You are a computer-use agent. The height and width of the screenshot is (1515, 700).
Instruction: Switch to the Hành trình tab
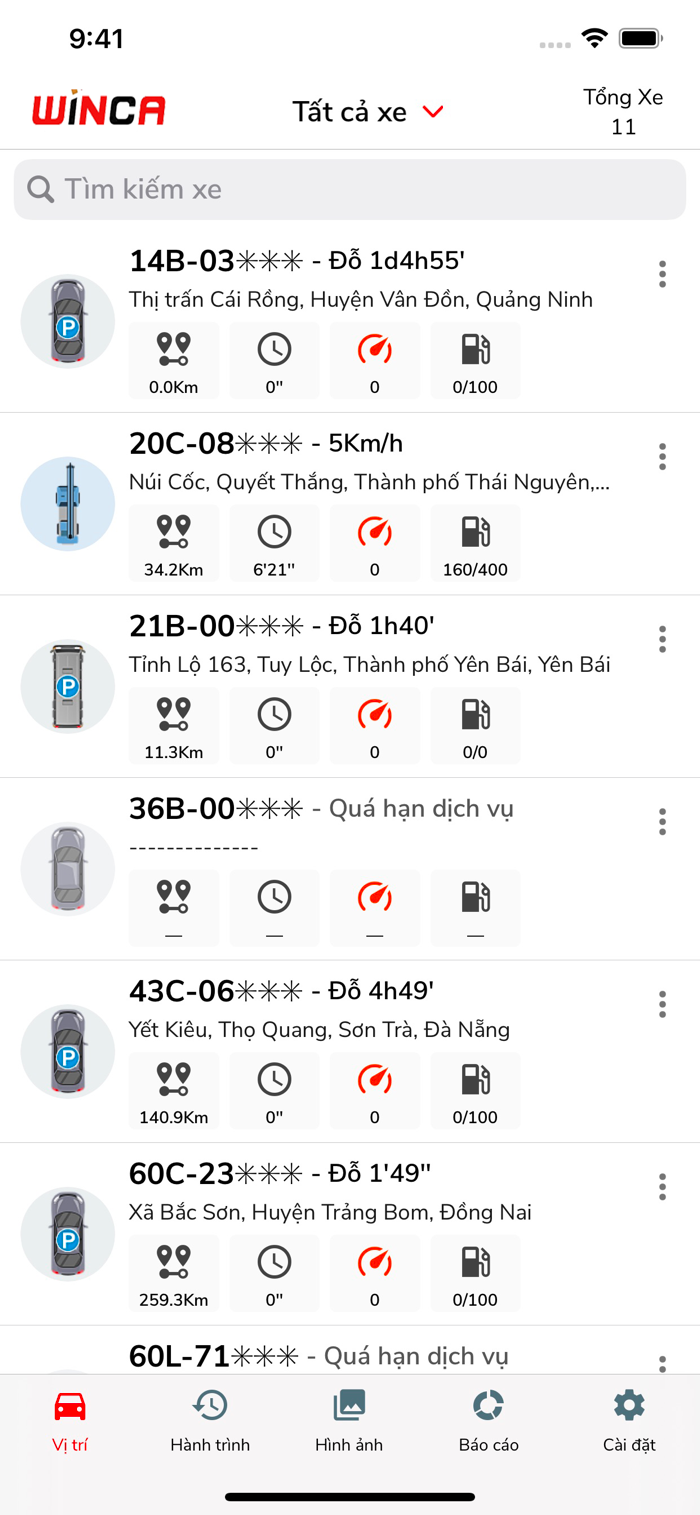pos(210,1421)
